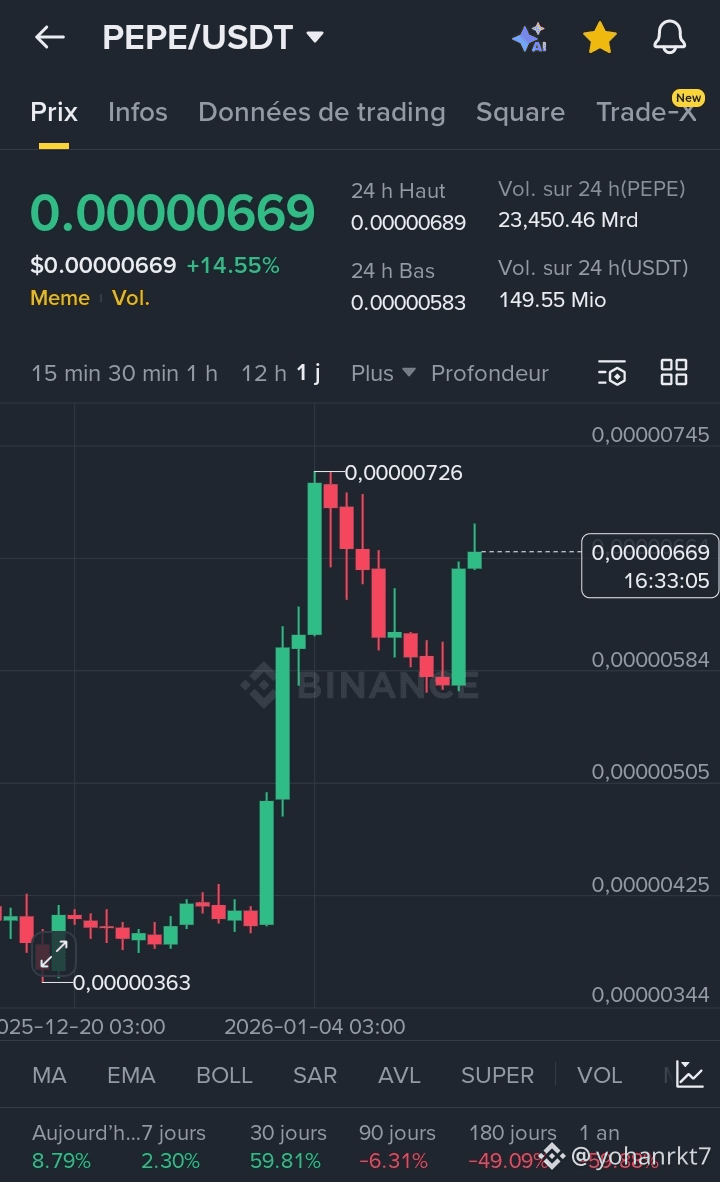
Task: Enable the BOLL indicator
Action: 224,1076
